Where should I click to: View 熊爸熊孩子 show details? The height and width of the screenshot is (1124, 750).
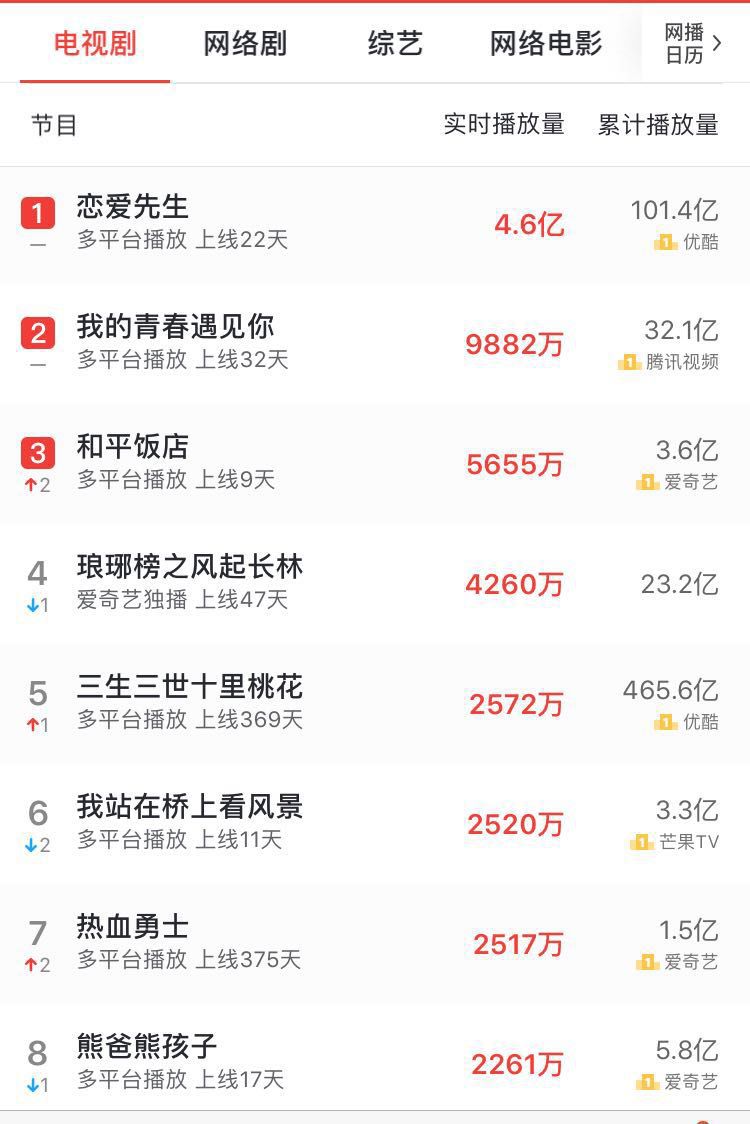pyautogui.click(x=147, y=1048)
